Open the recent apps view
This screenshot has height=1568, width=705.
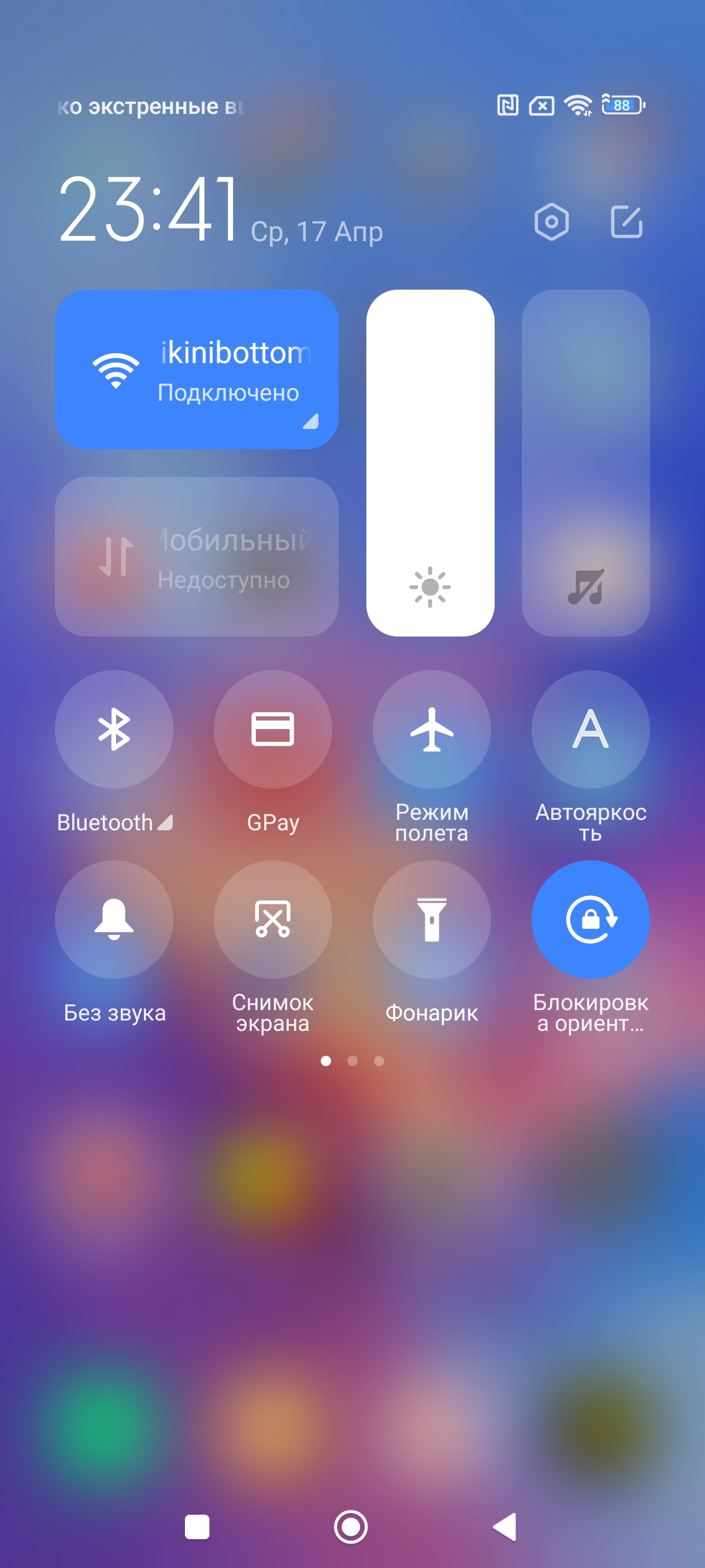pos(197,1526)
